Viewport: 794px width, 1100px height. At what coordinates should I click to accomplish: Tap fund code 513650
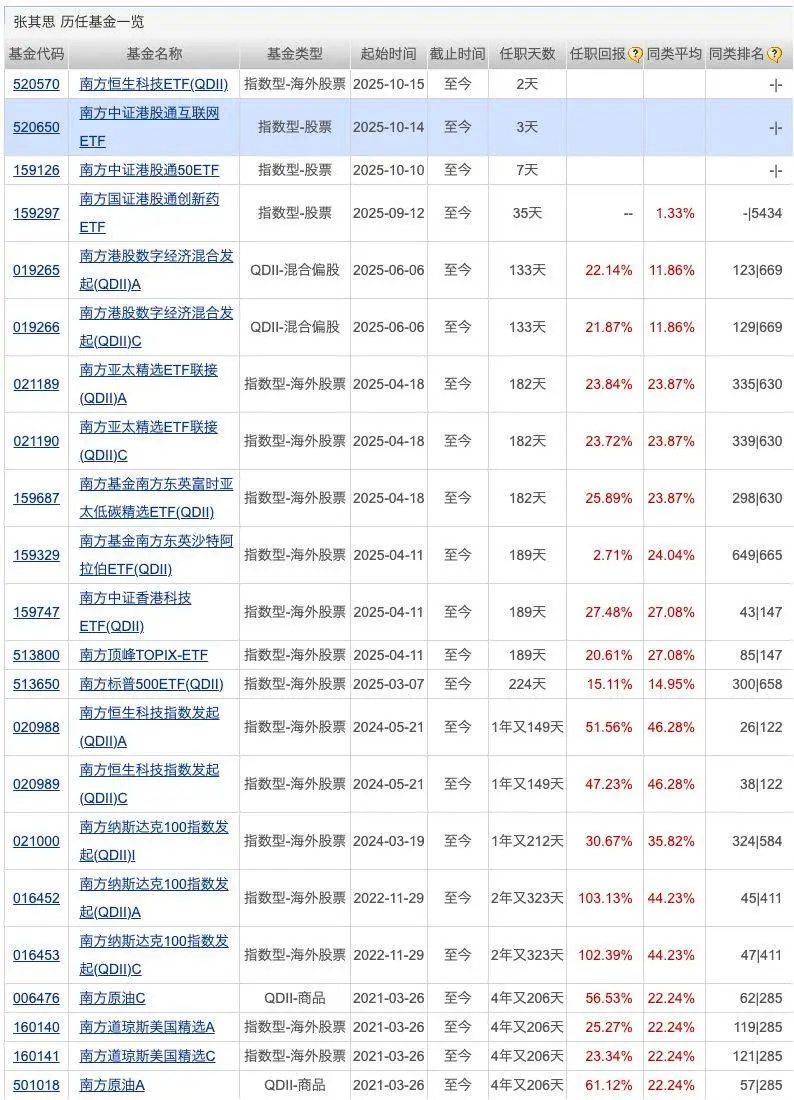[x=36, y=684]
